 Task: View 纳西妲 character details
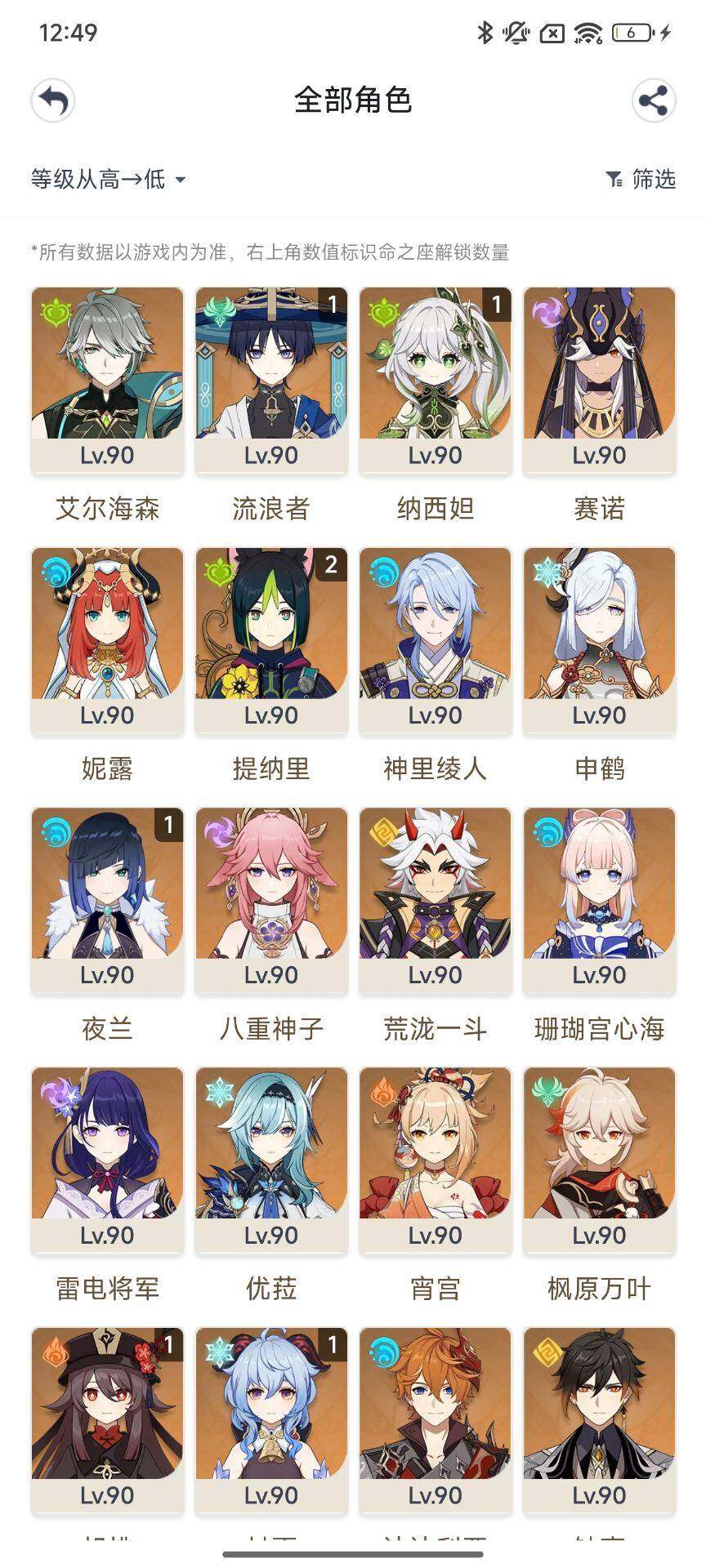coord(436,380)
